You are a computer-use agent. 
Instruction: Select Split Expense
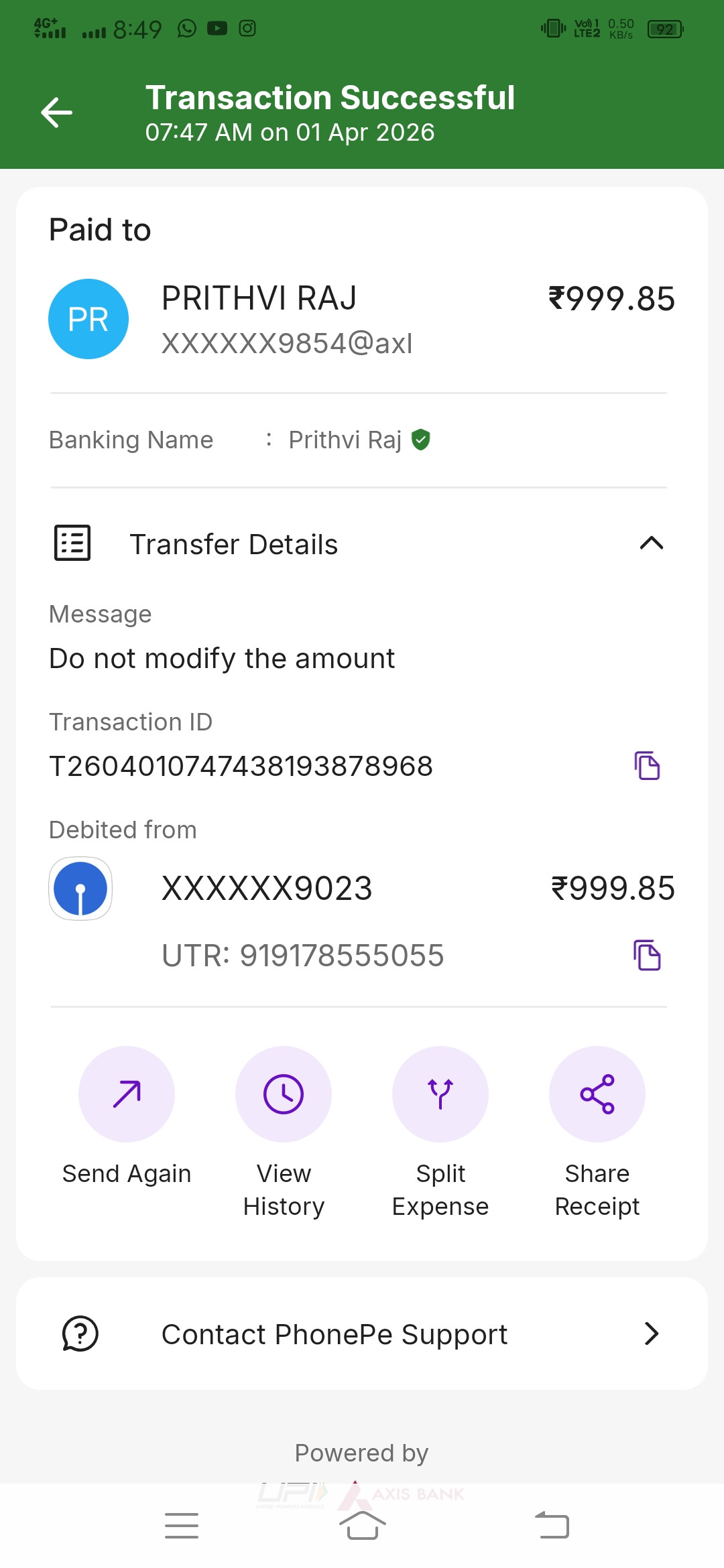440,1094
